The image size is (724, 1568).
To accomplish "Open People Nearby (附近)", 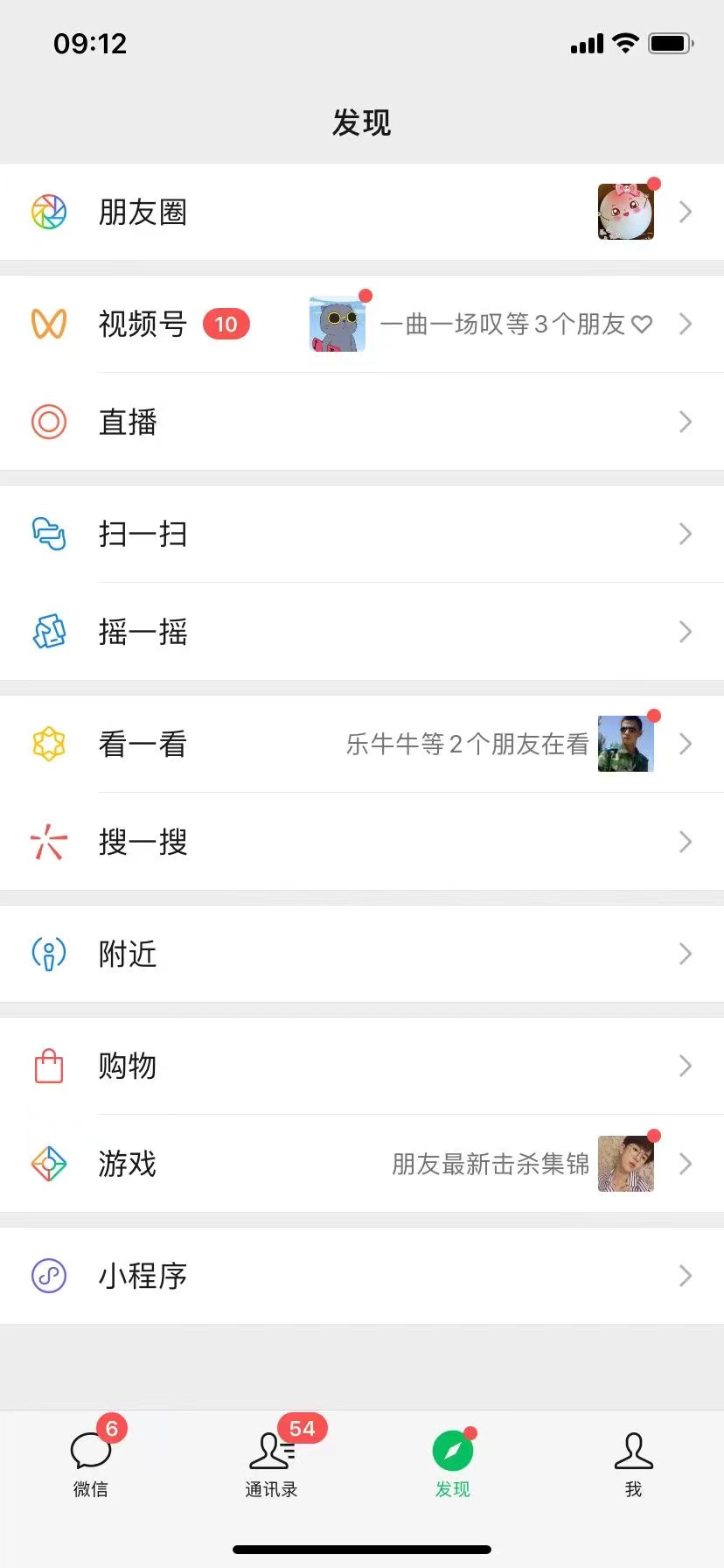I will tap(129, 954).
